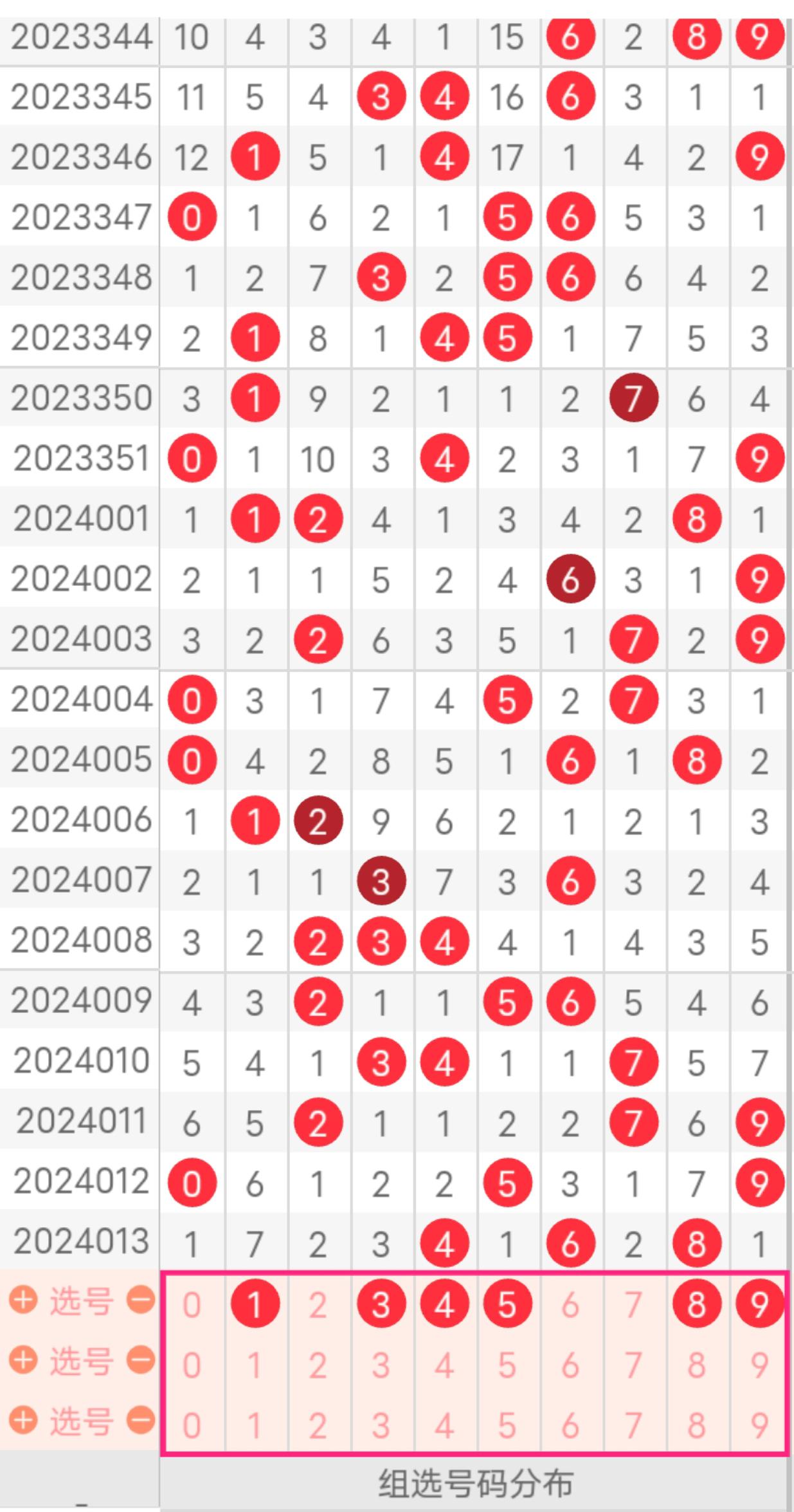The width and height of the screenshot is (794, 1512).
Task: Deselect highlighted number 9 in the top 选号 row
Action: pos(759,1304)
